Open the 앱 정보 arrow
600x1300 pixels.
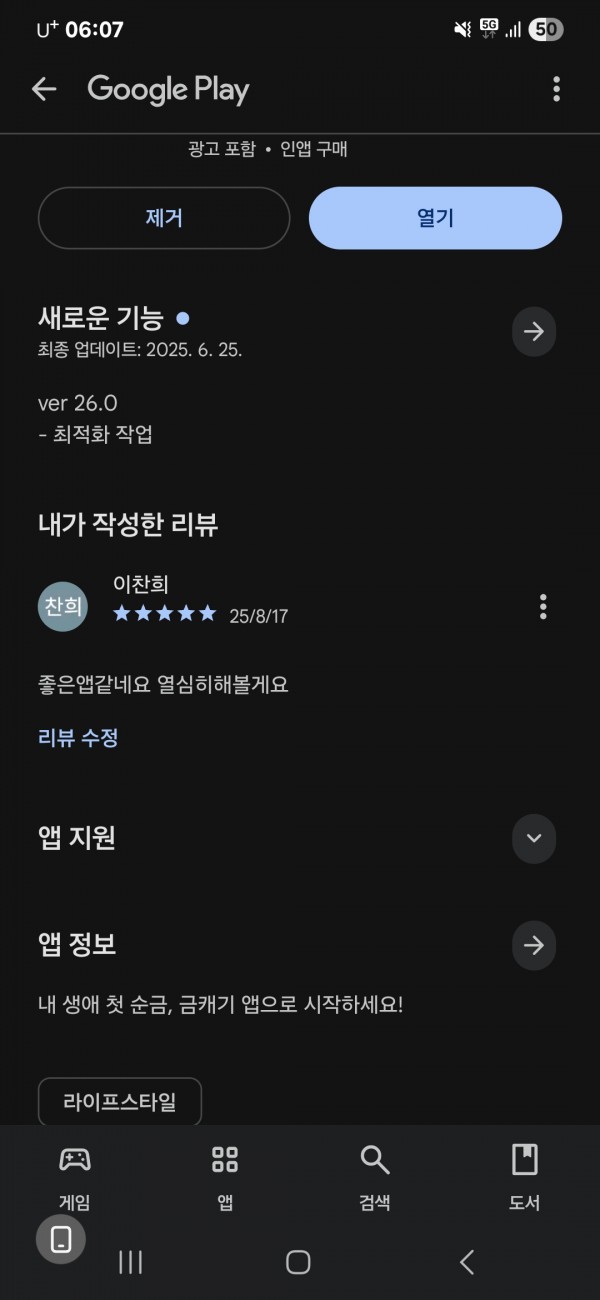(534, 944)
